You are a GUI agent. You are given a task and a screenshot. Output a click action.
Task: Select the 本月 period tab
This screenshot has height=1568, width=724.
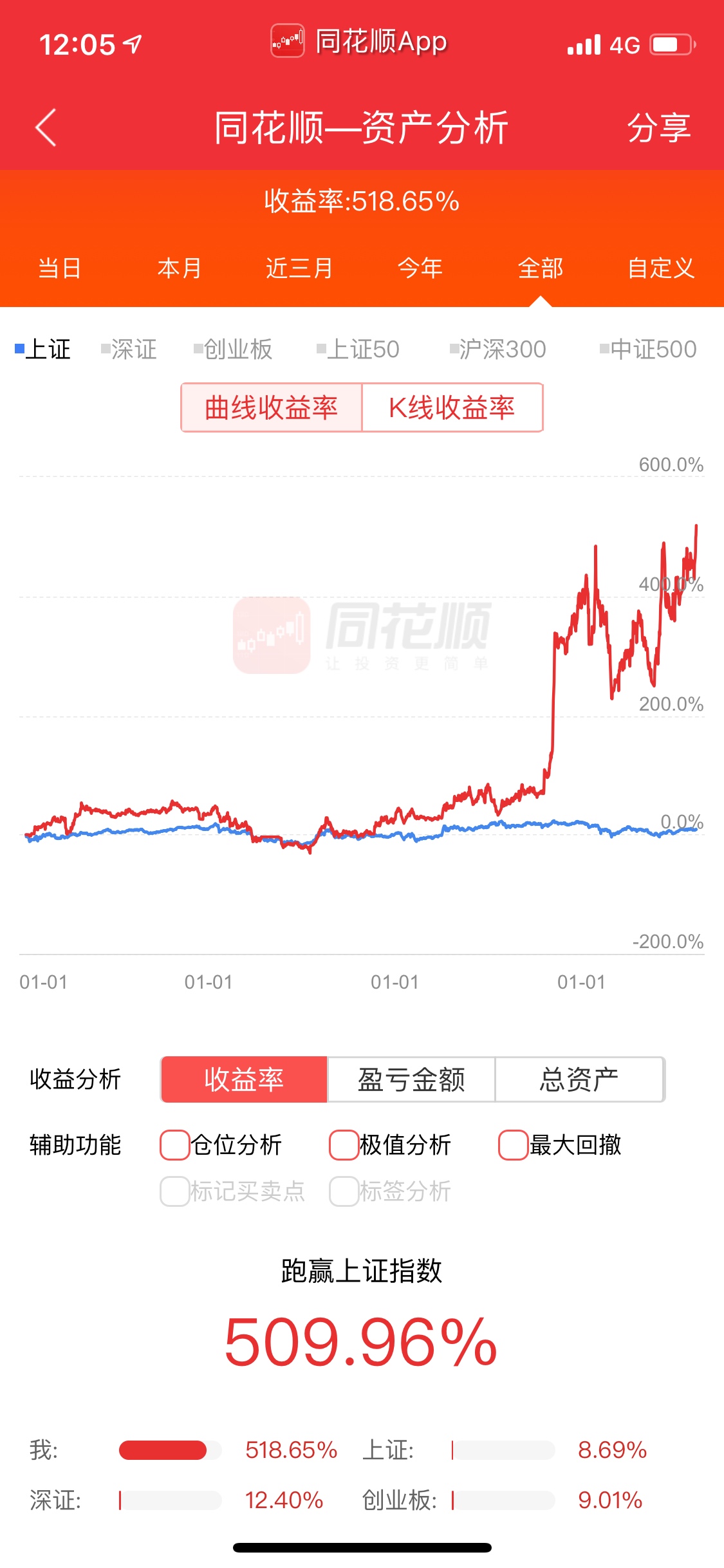pyautogui.click(x=180, y=268)
